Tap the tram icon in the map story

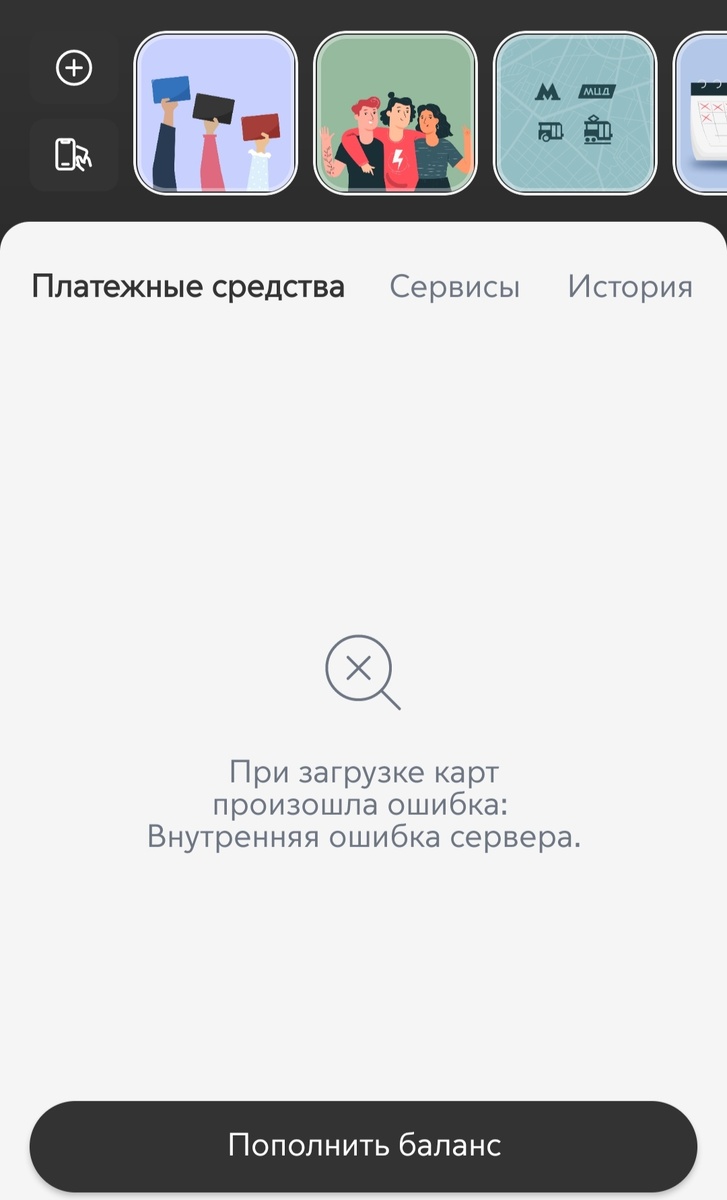tap(597, 131)
